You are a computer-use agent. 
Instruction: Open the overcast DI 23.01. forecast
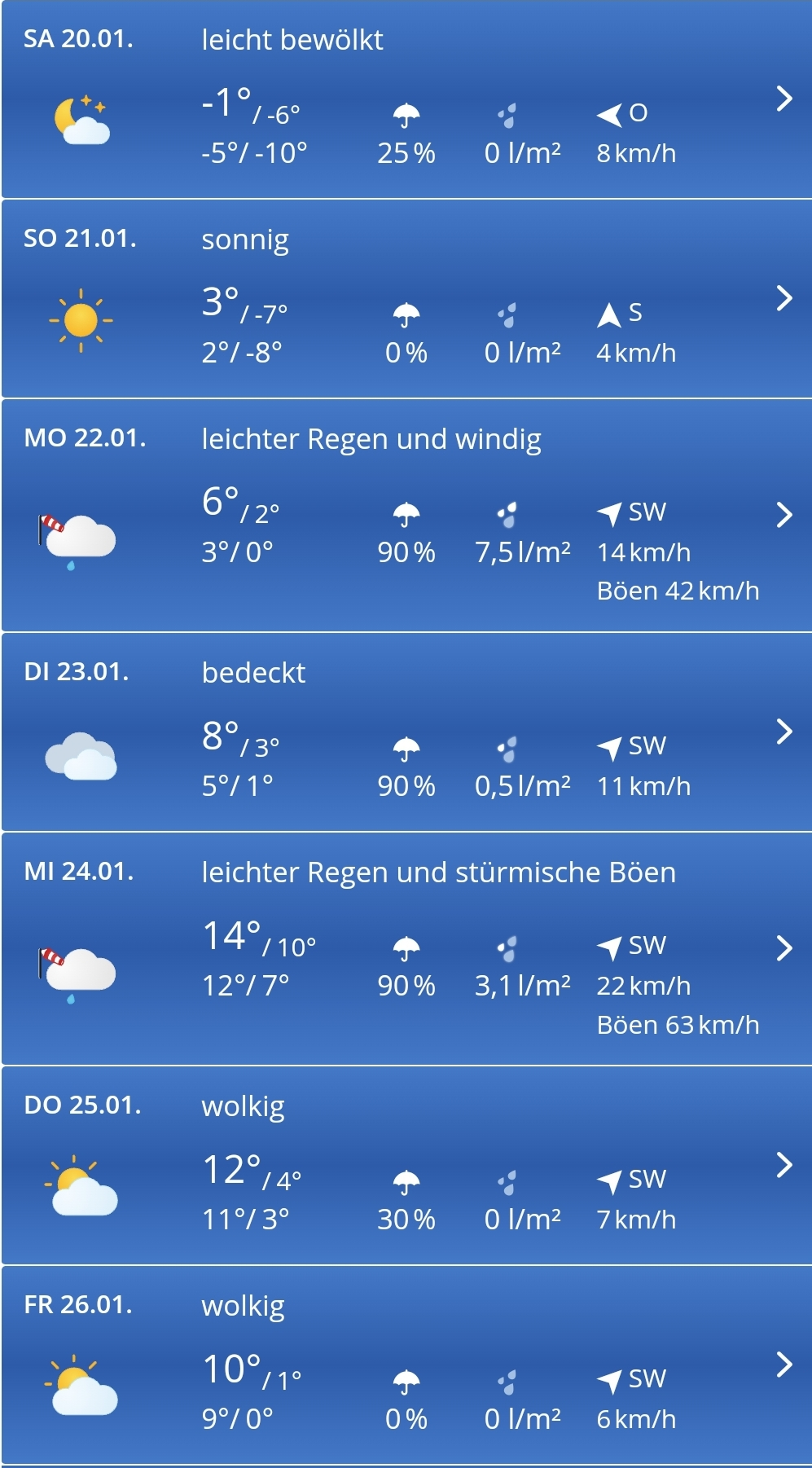click(406, 732)
